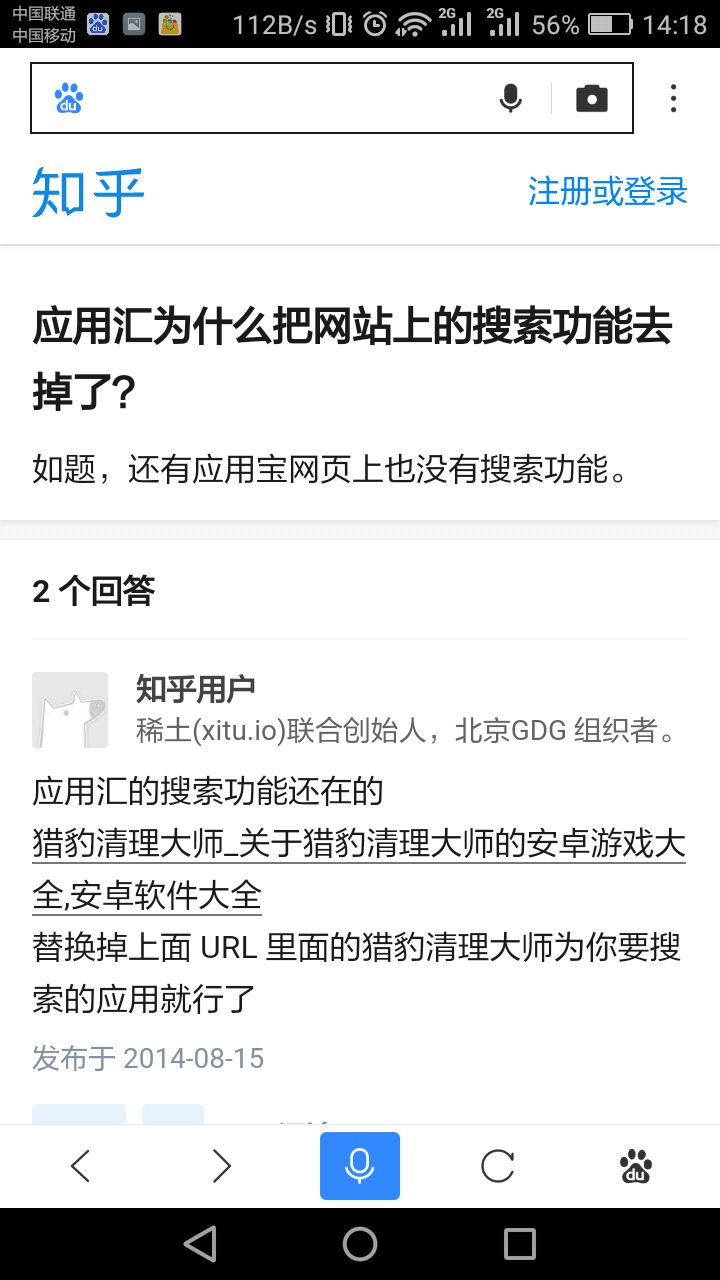Open the browser overflow menu
Image resolution: width=720 pixels, height=1280 pixels.
pos(673,98)
